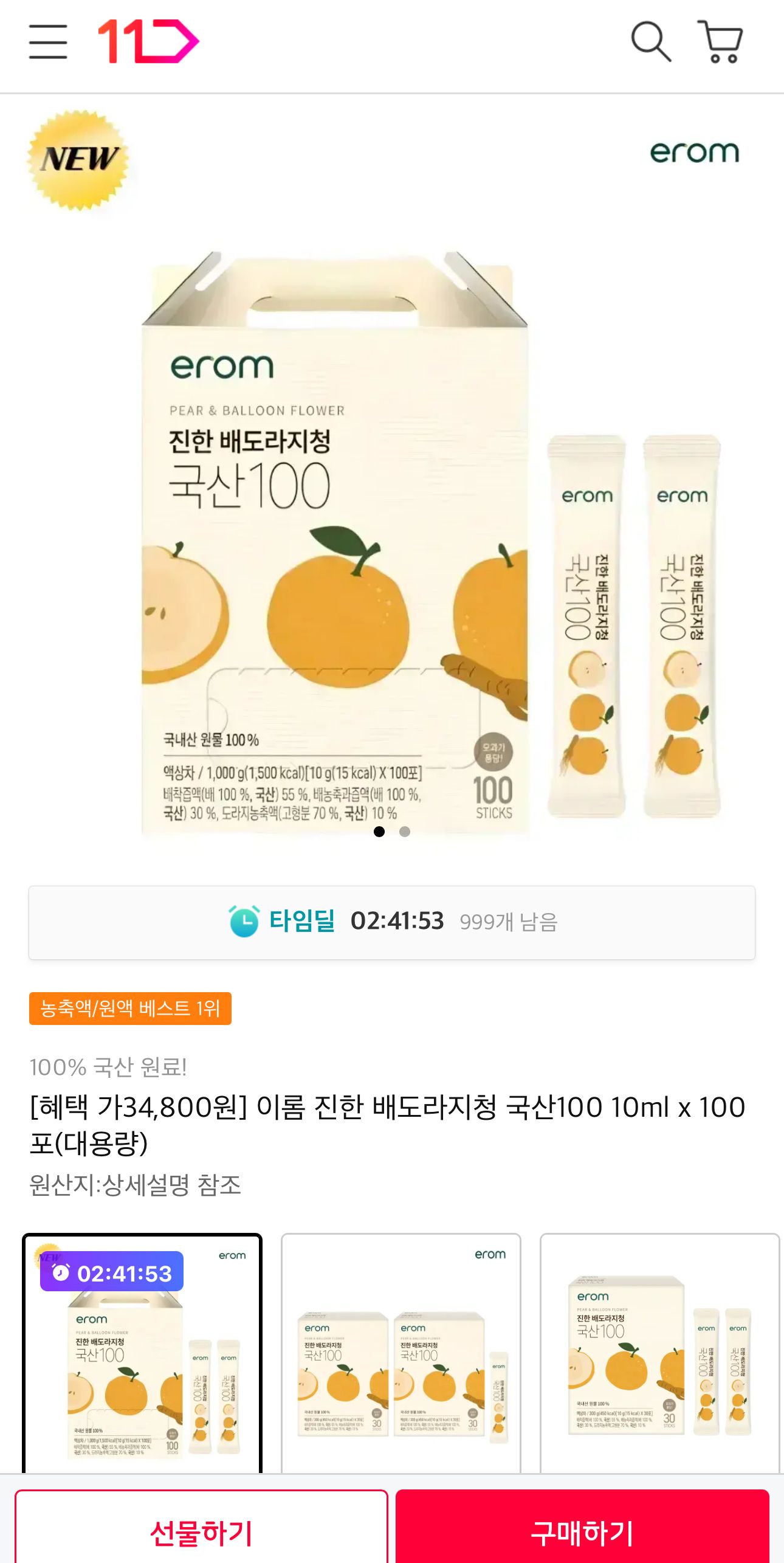The image size is (784, 1563).
Task: Open the search icon
Action: [650, 42]
